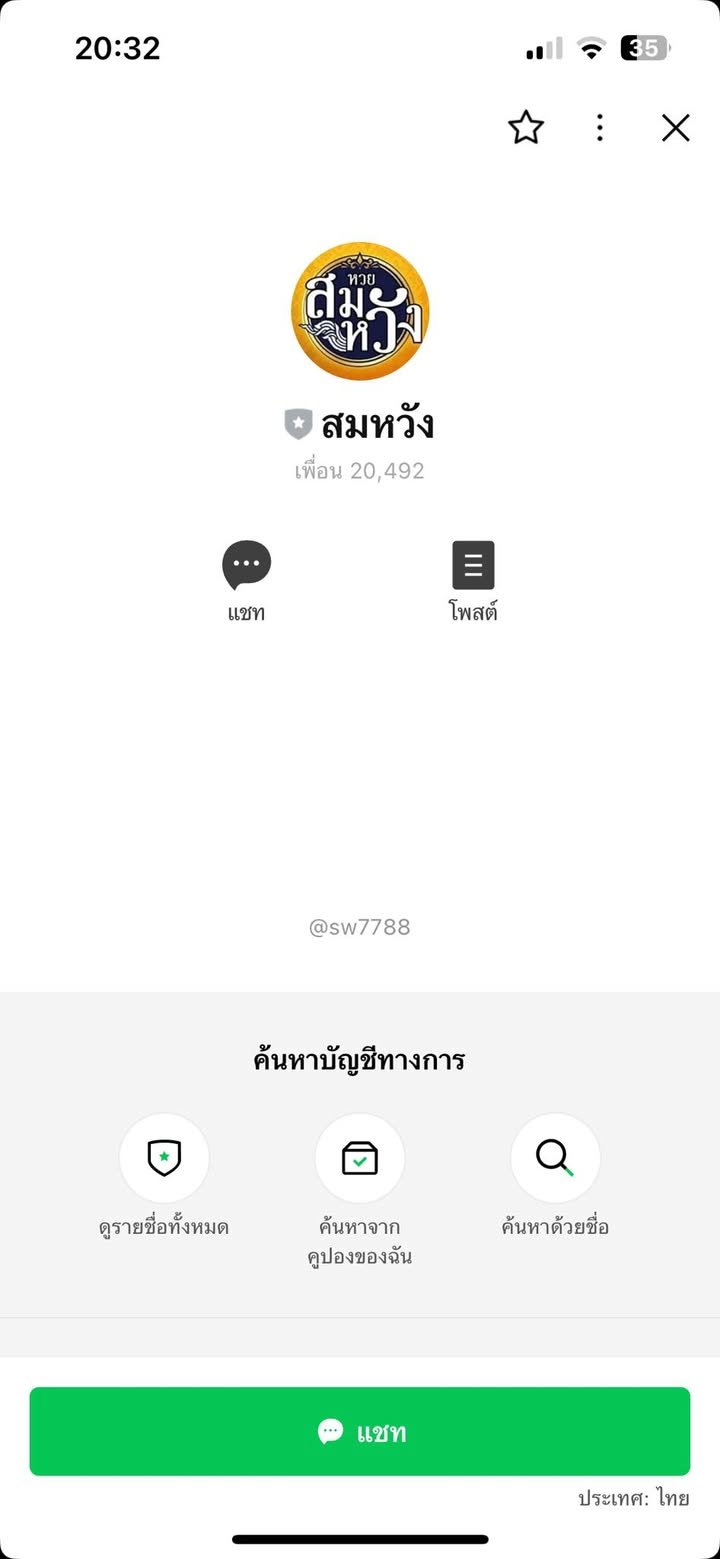
Task: View the สมหวัง profile picture
Action: click(360, 310)
